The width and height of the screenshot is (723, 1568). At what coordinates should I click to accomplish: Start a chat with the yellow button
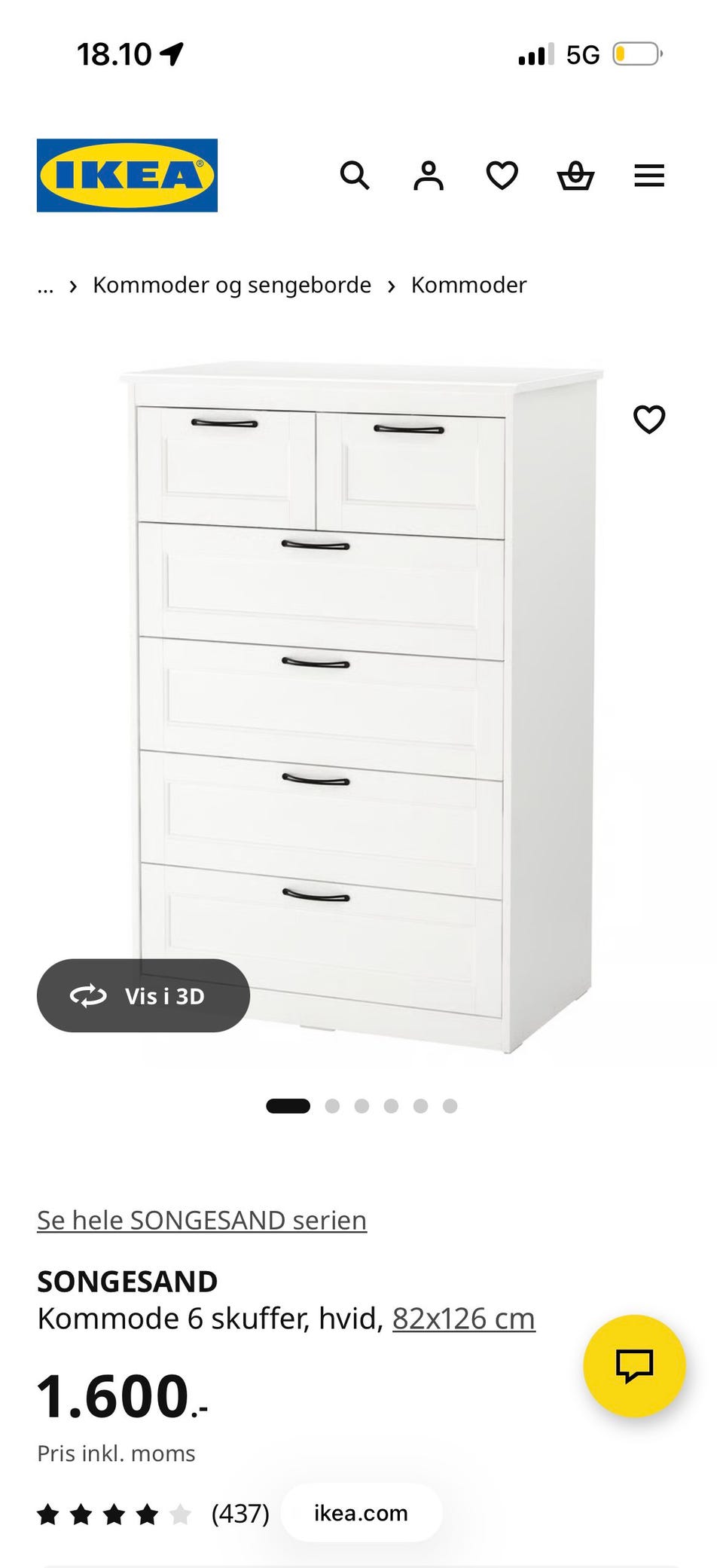pos(634,1365)
